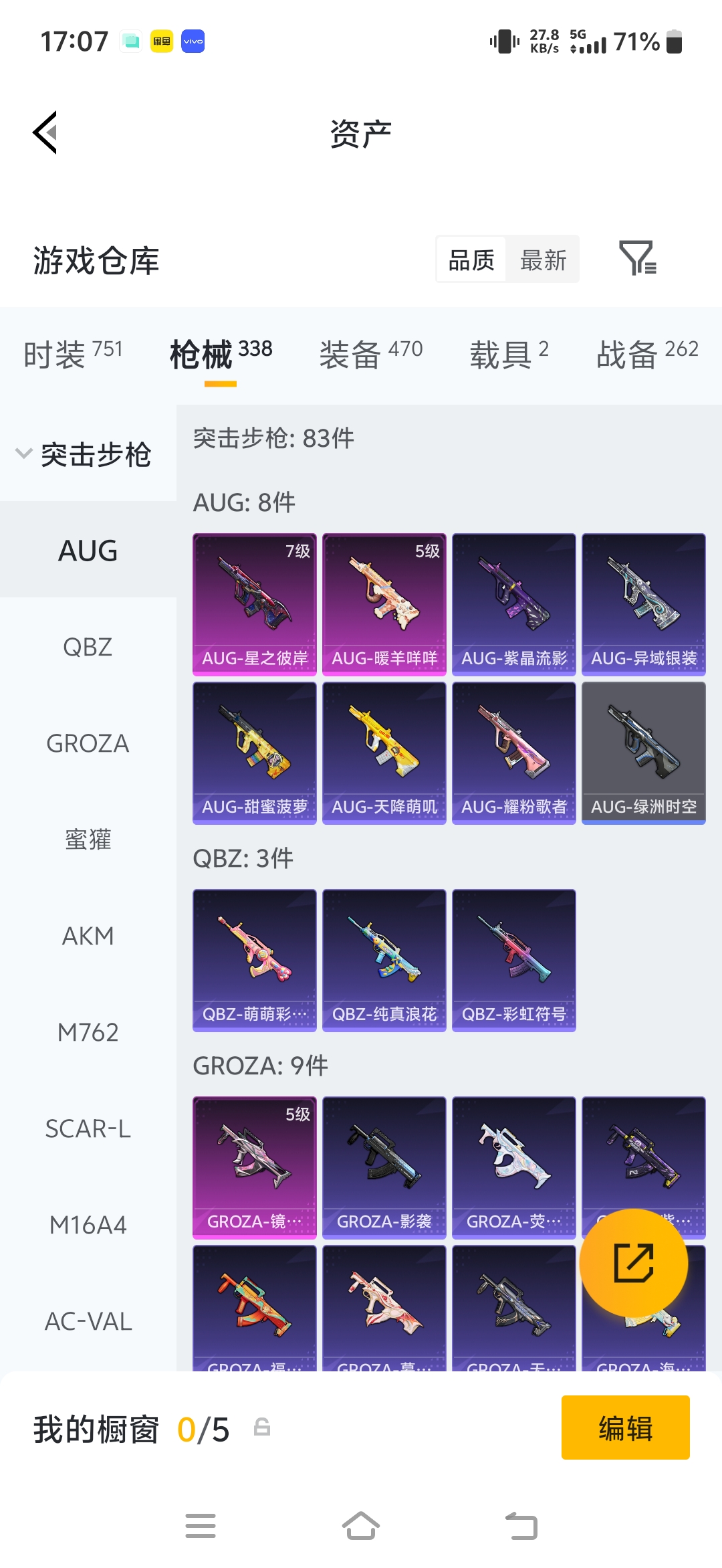The width and height of the screenshot is (722, 1568).
Task: Select the 品质 sorting option
Action: coord(471,260)
